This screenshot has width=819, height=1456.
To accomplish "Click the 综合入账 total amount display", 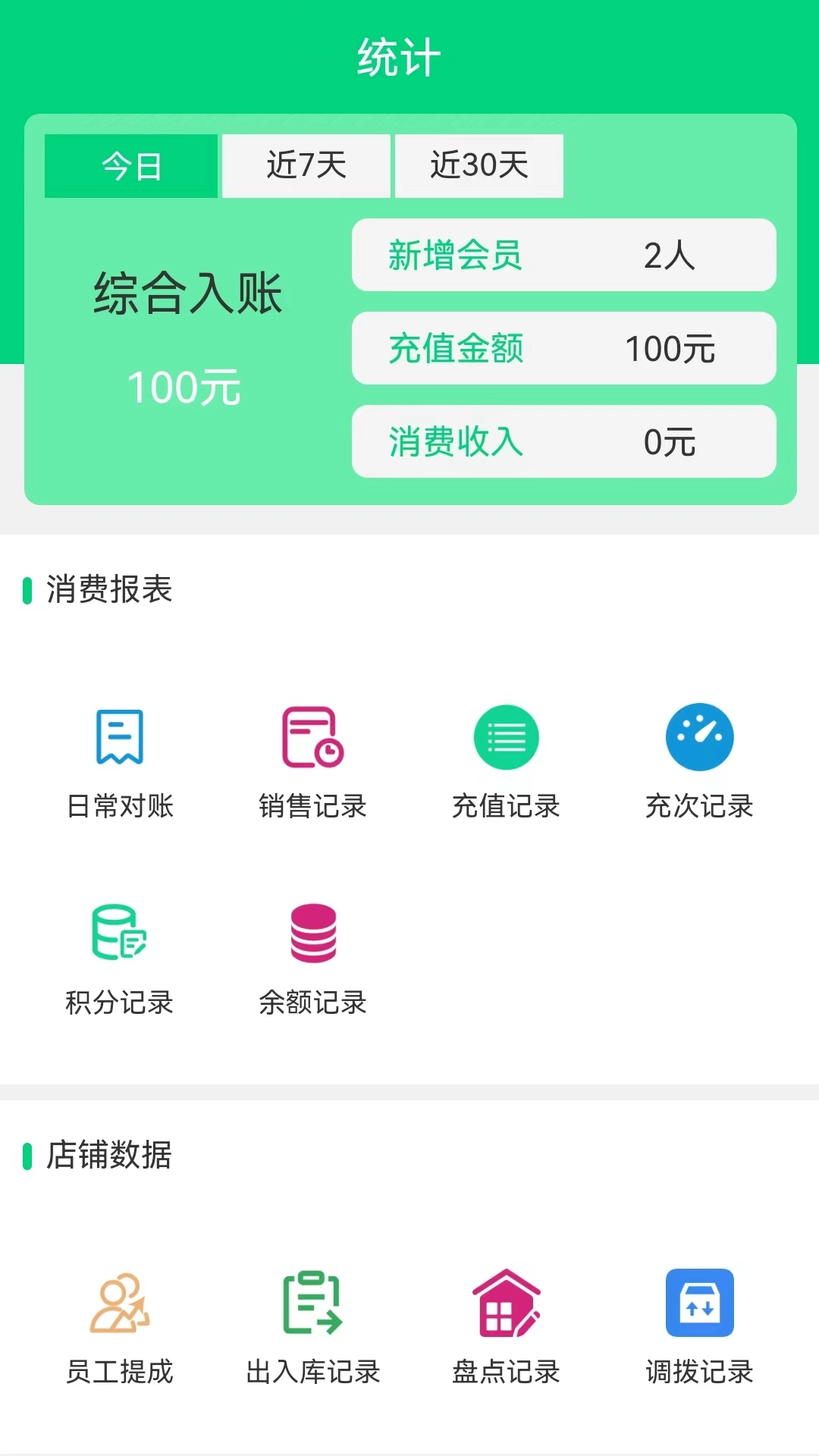I will (186, 334).
